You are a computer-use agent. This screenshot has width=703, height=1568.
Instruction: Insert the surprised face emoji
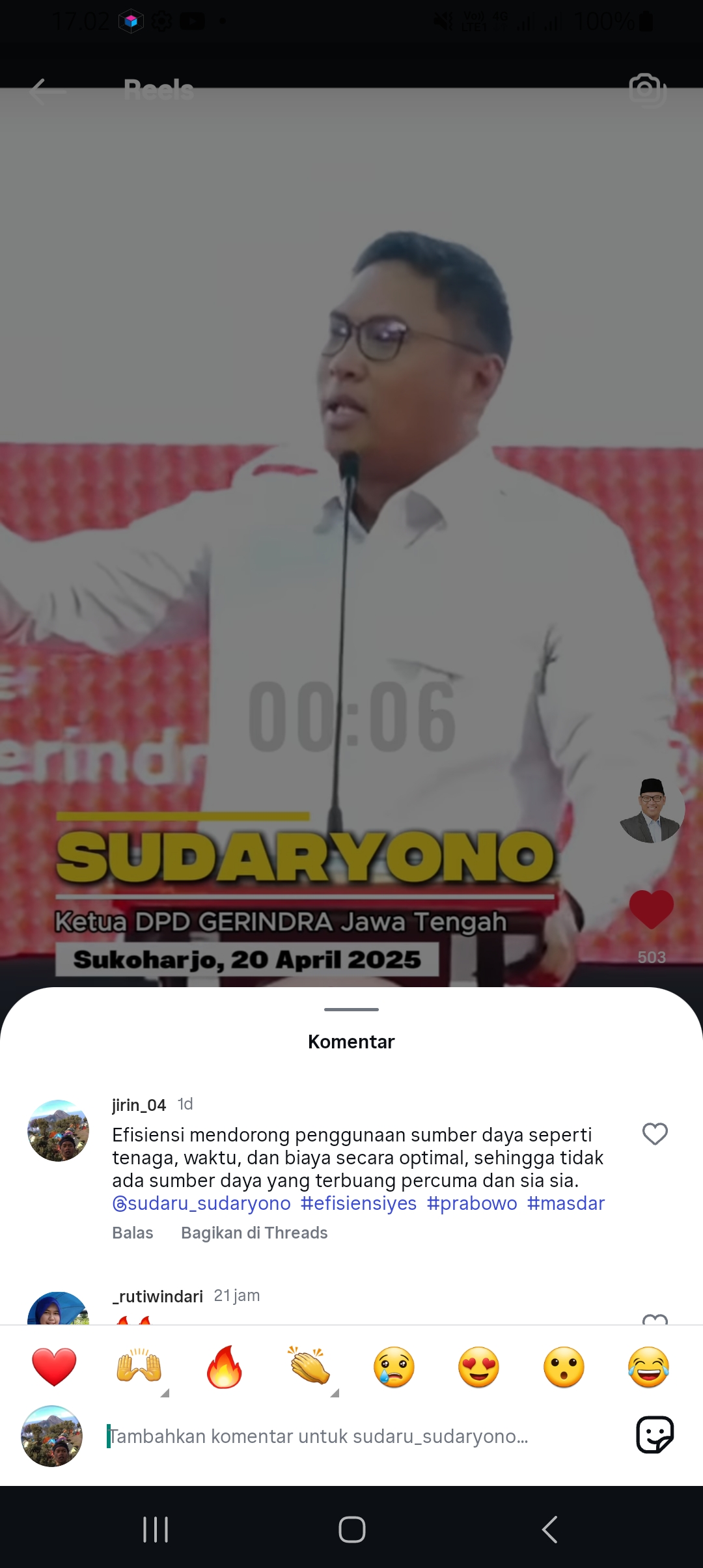(x=564, y=1367)
